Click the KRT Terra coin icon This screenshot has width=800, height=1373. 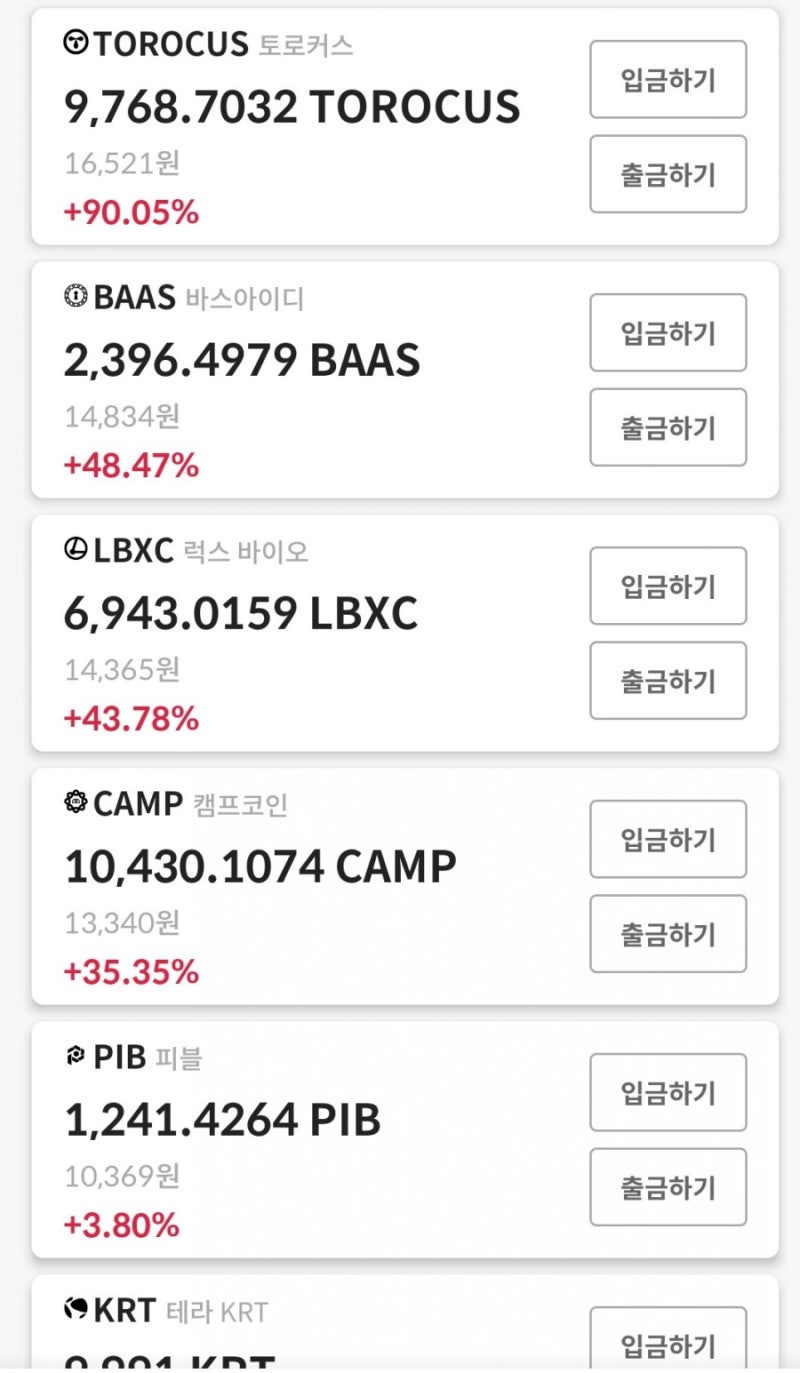75,1310
